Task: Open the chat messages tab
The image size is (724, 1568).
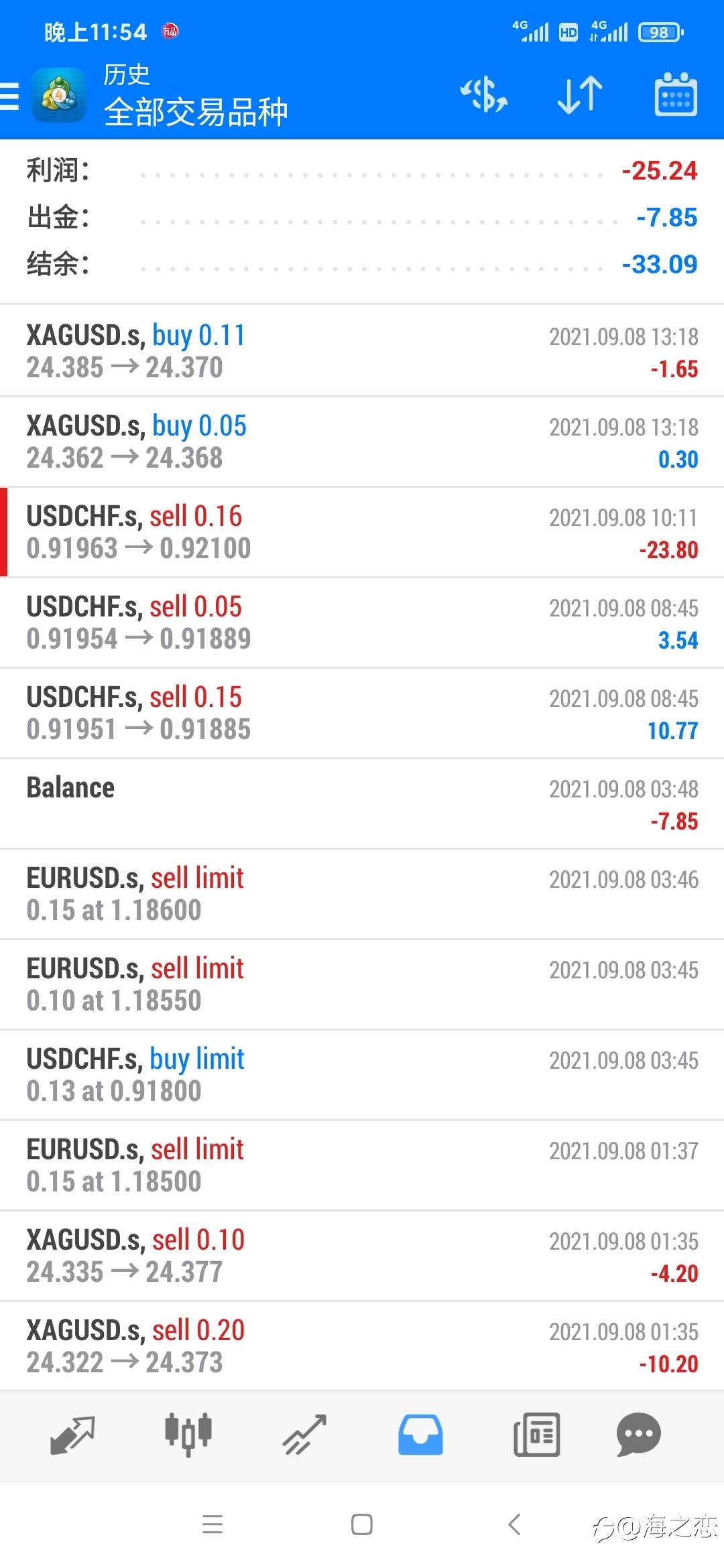Action: pyautogui.click(x=638, y=1435)
